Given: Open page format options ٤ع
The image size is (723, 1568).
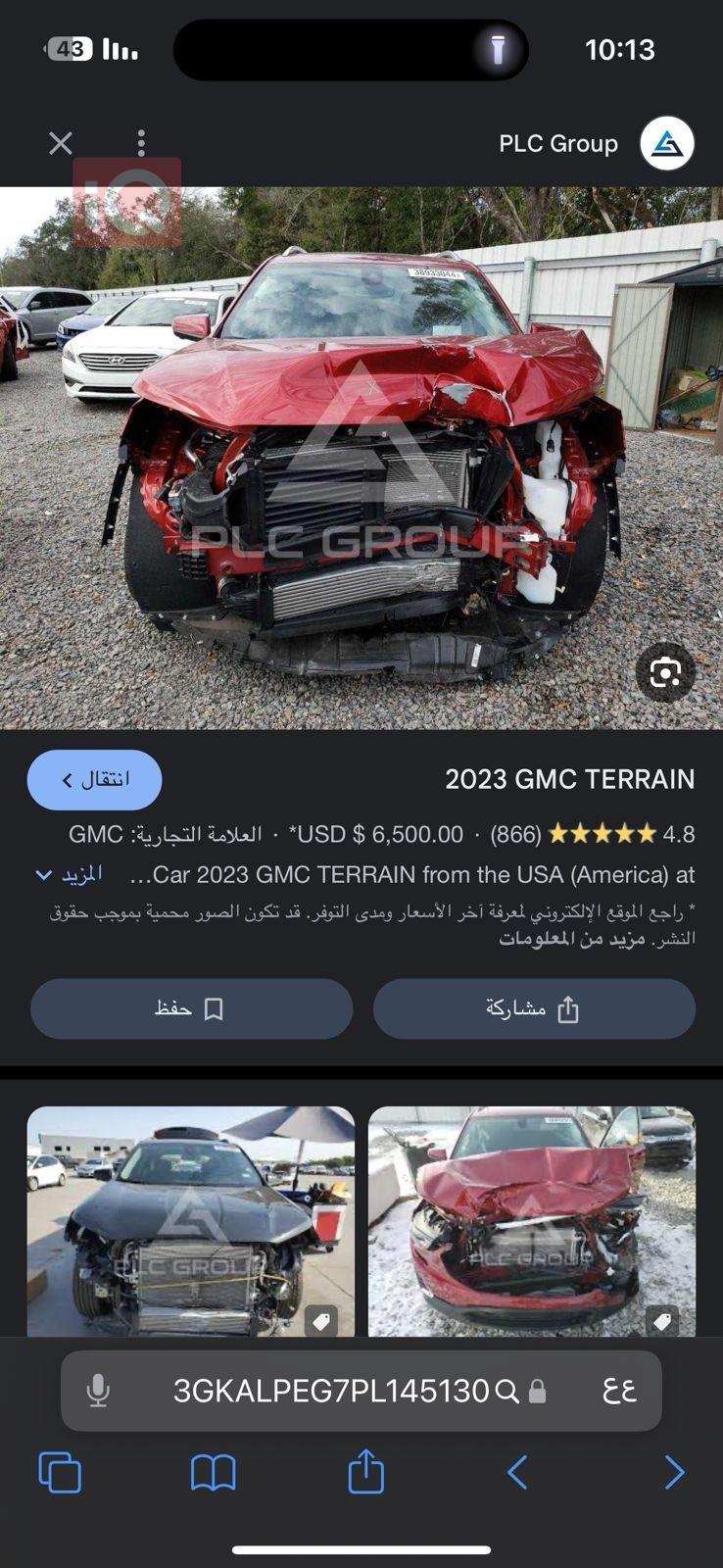Looking at the screenshot, I should click(618, 1391).
